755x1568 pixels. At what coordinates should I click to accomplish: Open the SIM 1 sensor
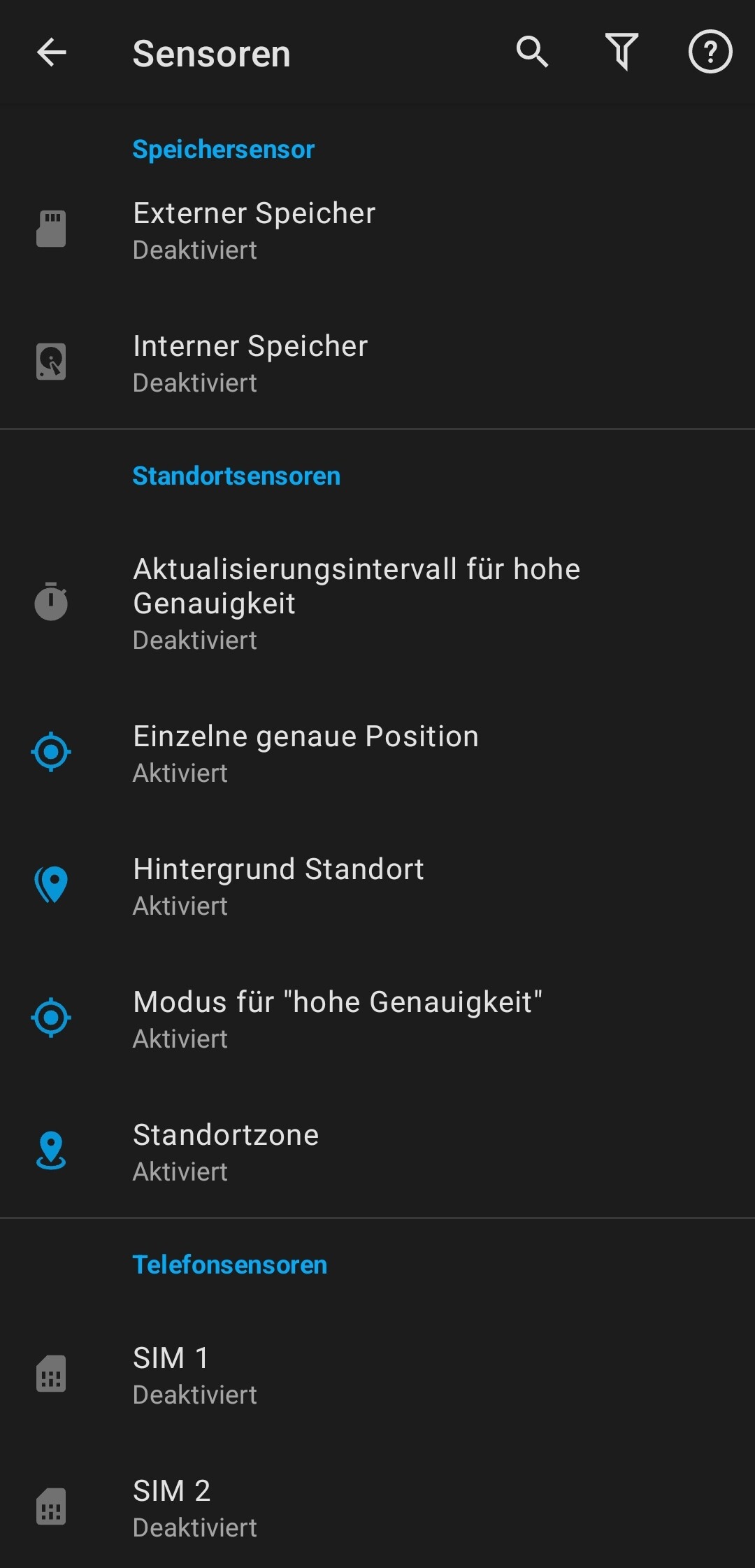click(x=377, y=1374)
